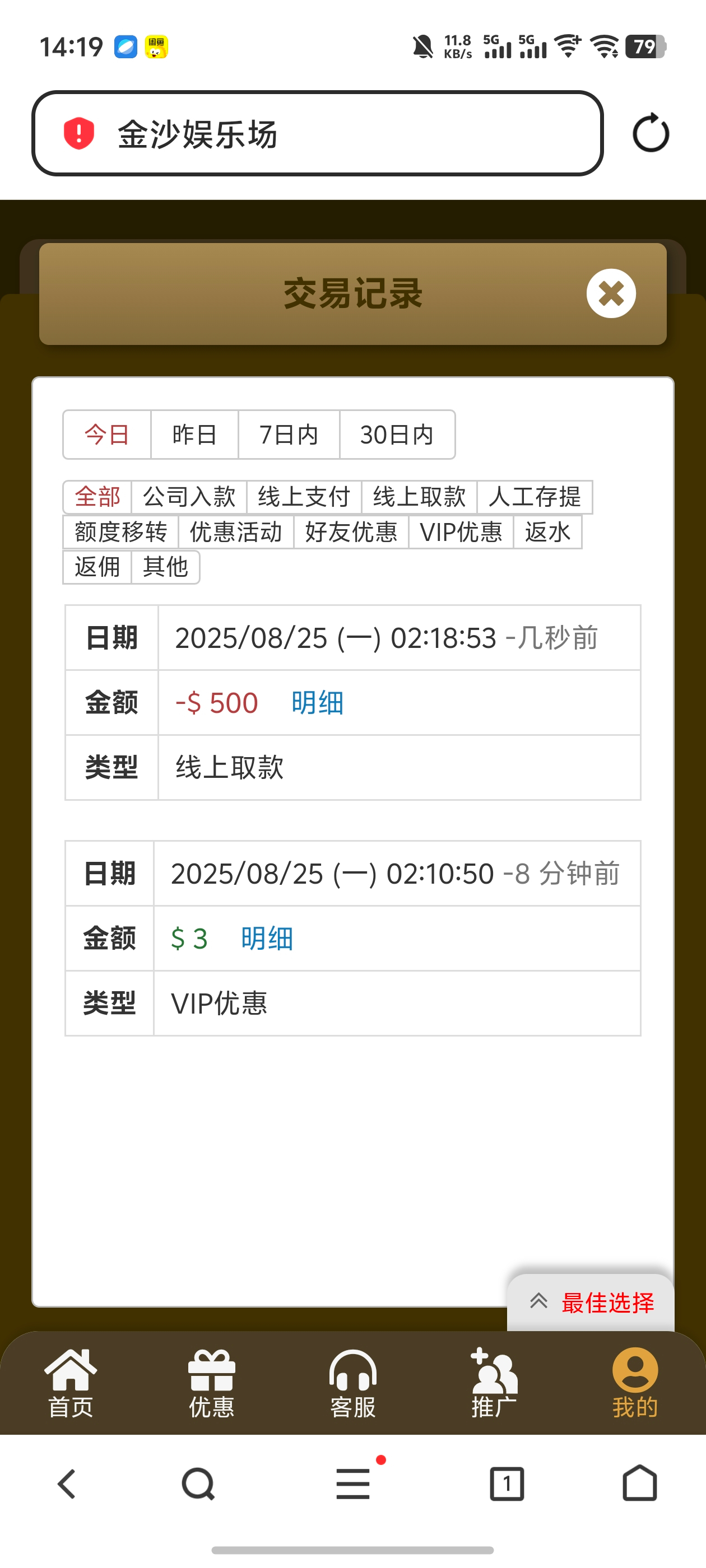Filter records by 线上支付
The width and height of the screenshot is (706, 1568).
(304, 497)
